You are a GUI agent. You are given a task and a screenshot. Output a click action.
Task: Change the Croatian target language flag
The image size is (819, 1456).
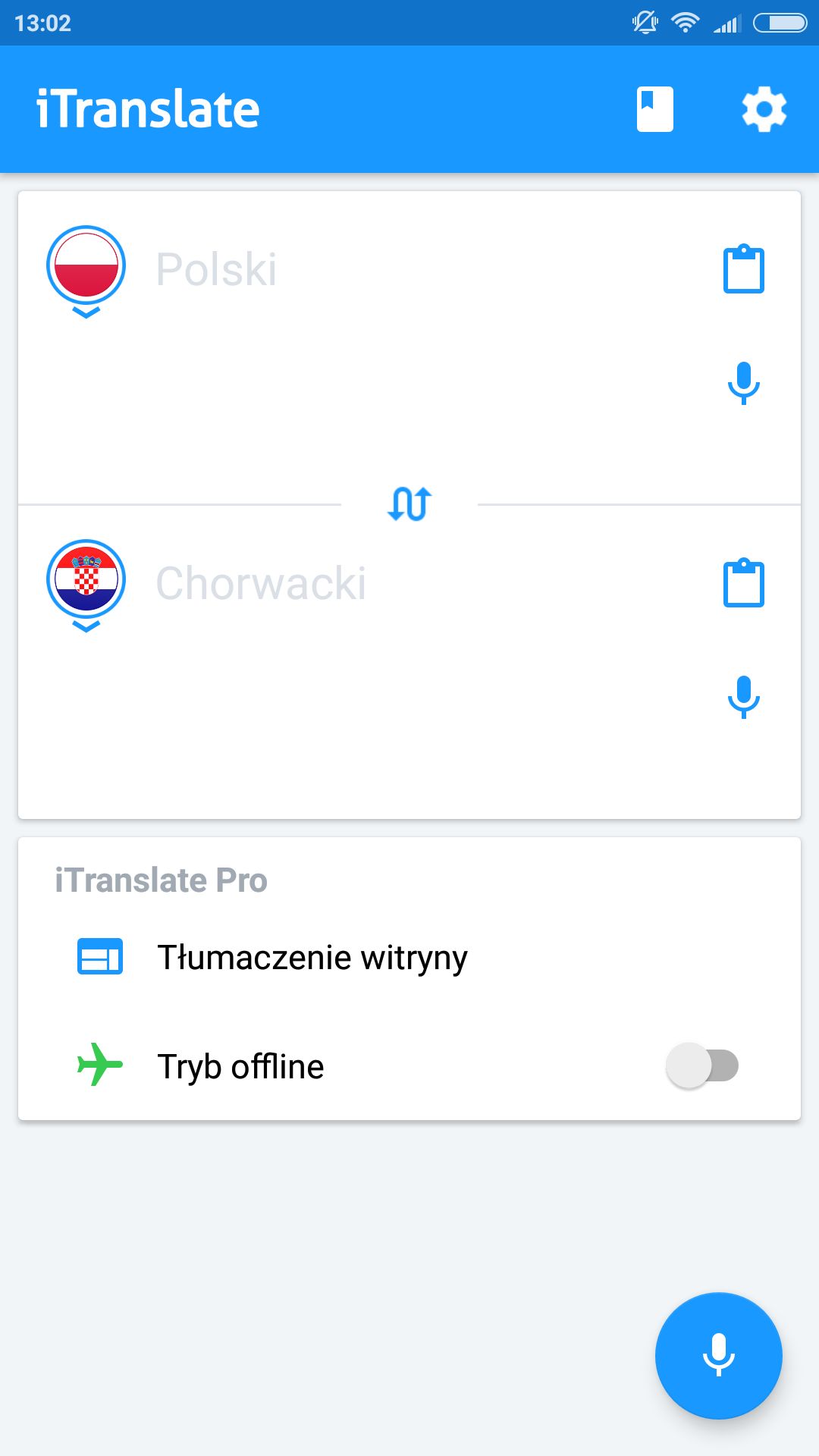[x=86, y=585]
